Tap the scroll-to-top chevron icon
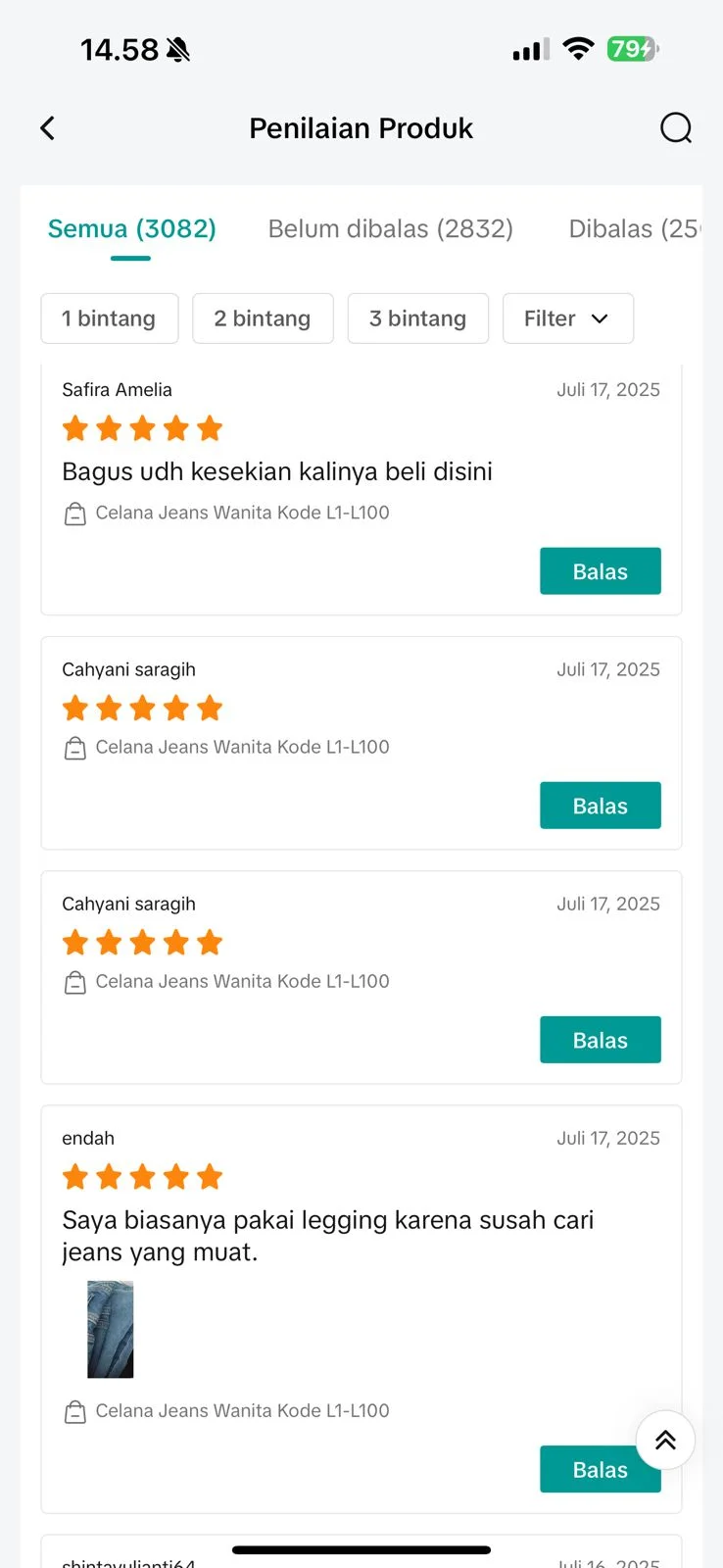The image size is (723, 1568). 665,1440
